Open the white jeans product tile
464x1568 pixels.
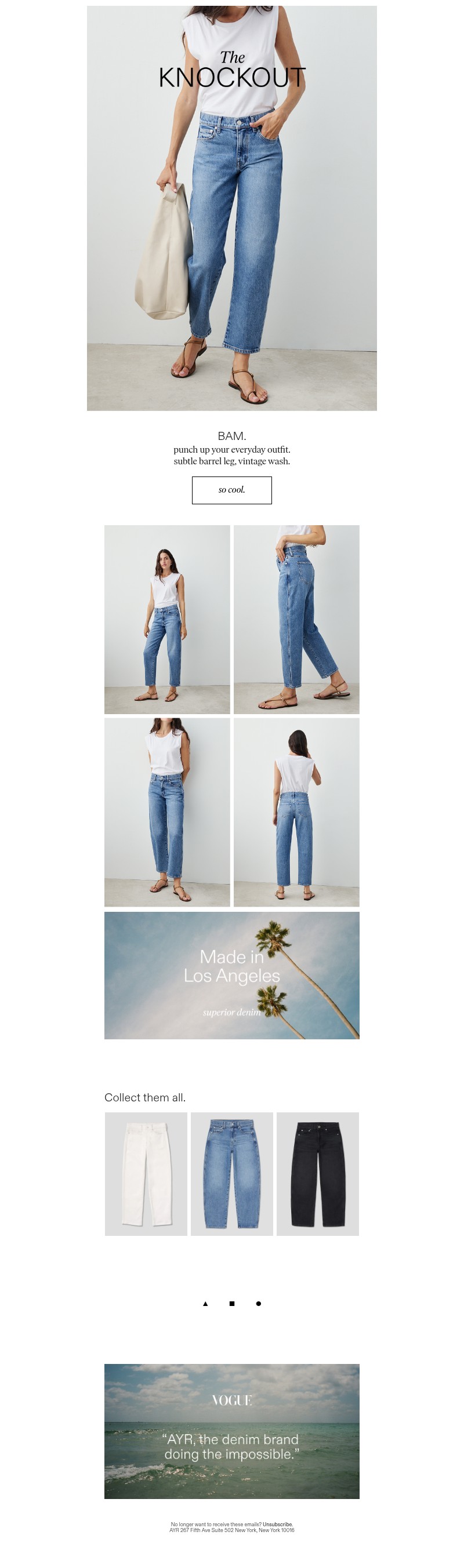click(146, 1174)
